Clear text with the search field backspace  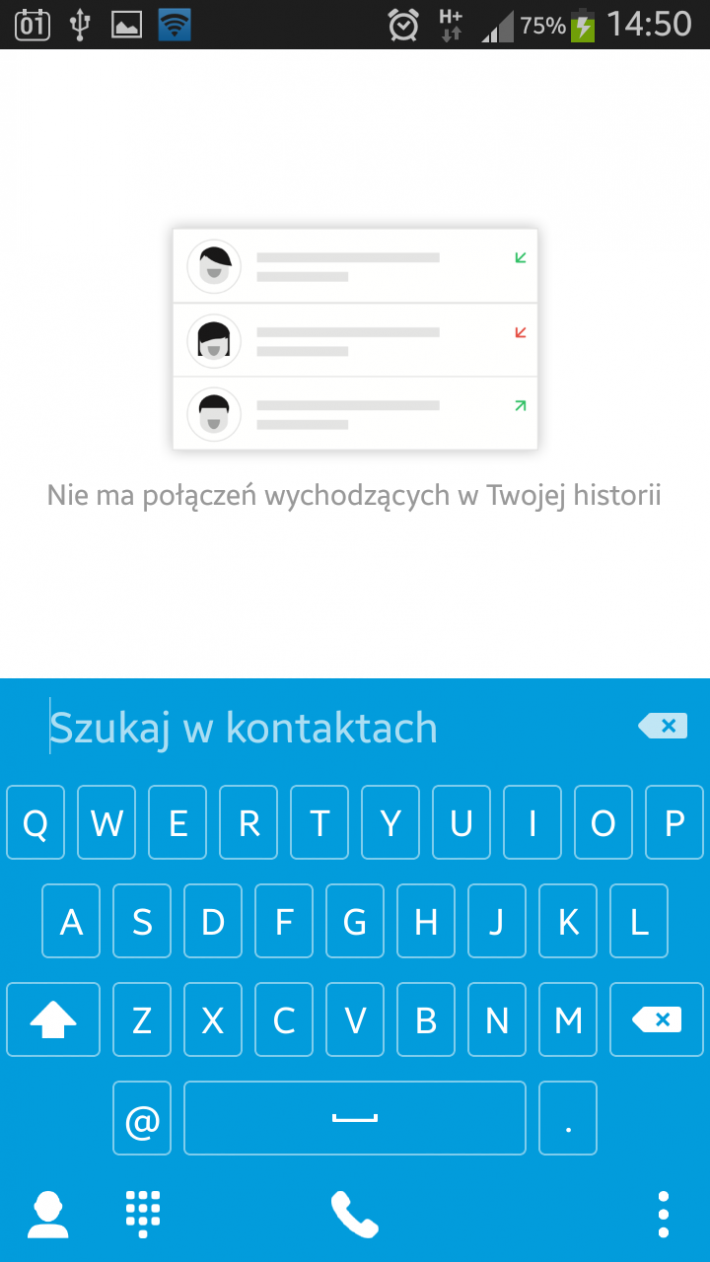(663, 726)
